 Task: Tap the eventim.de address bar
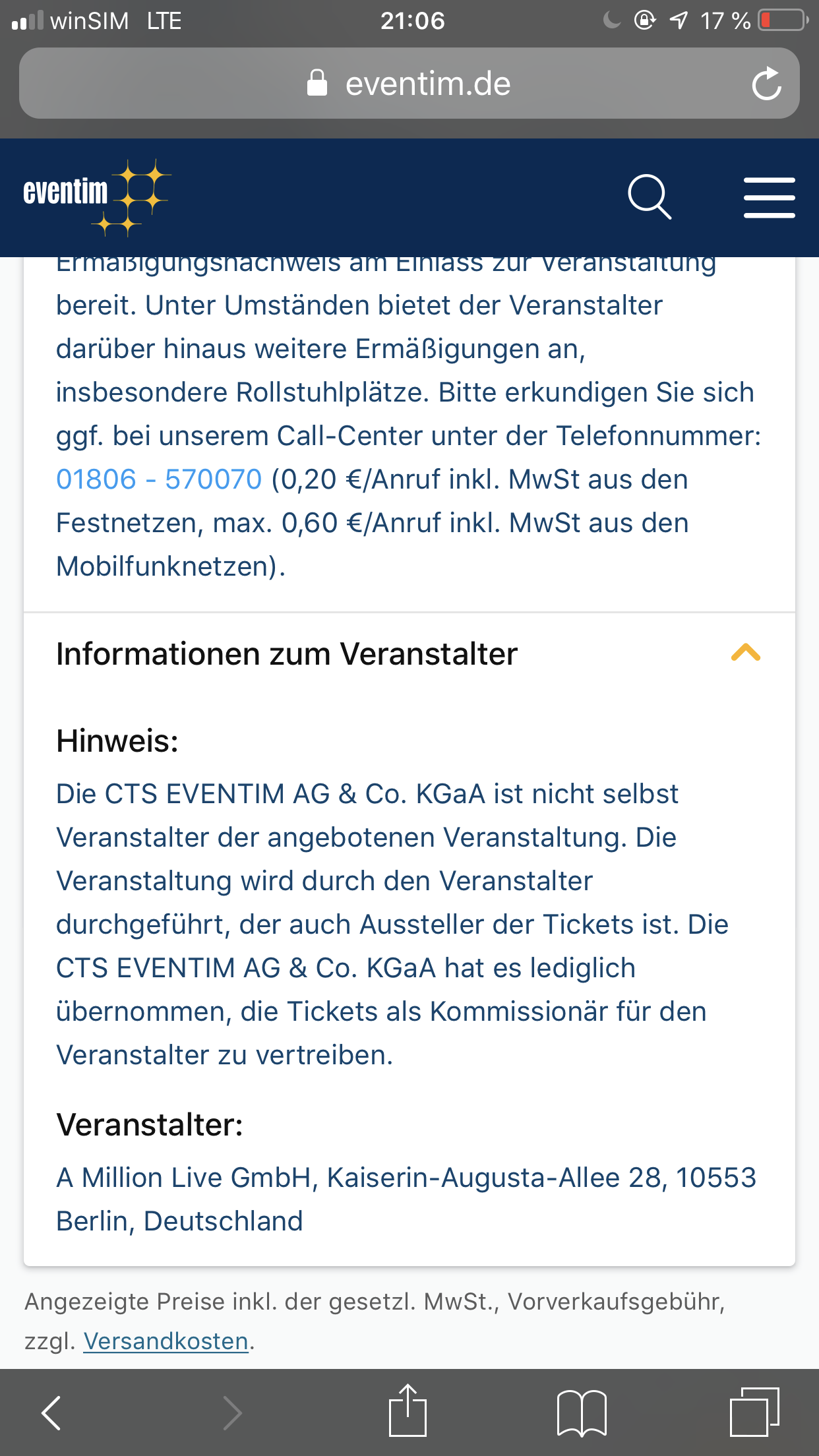(409, 84)
